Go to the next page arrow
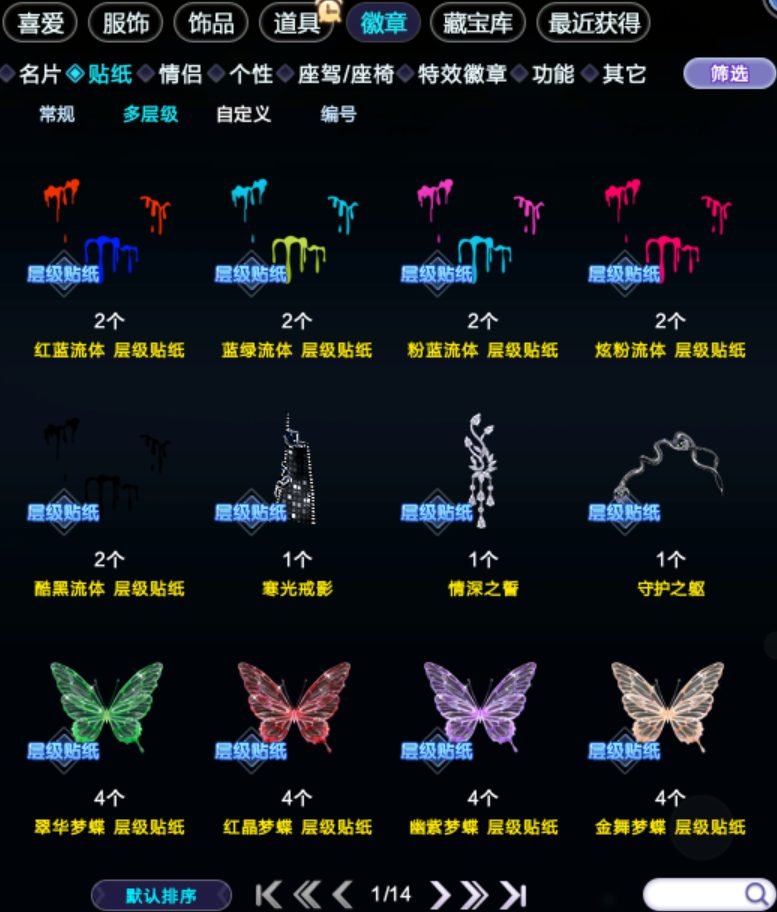The height and width of the screenshot is (912, 777). click(440, 894)
